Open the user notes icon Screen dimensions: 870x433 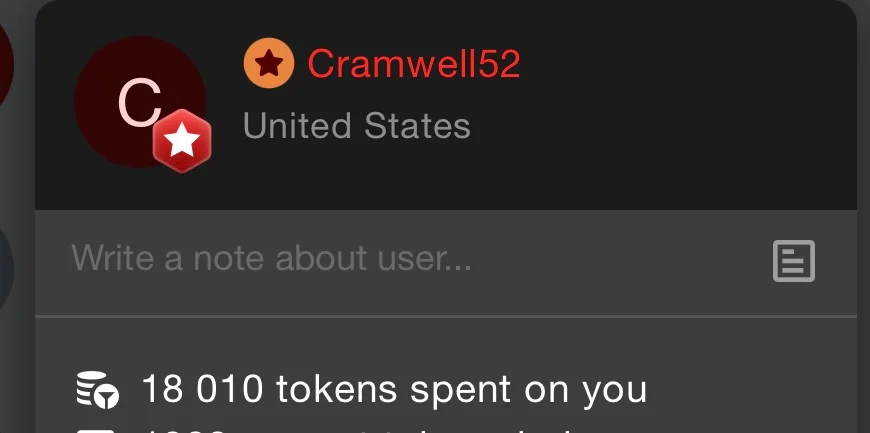tap(794, 261)
